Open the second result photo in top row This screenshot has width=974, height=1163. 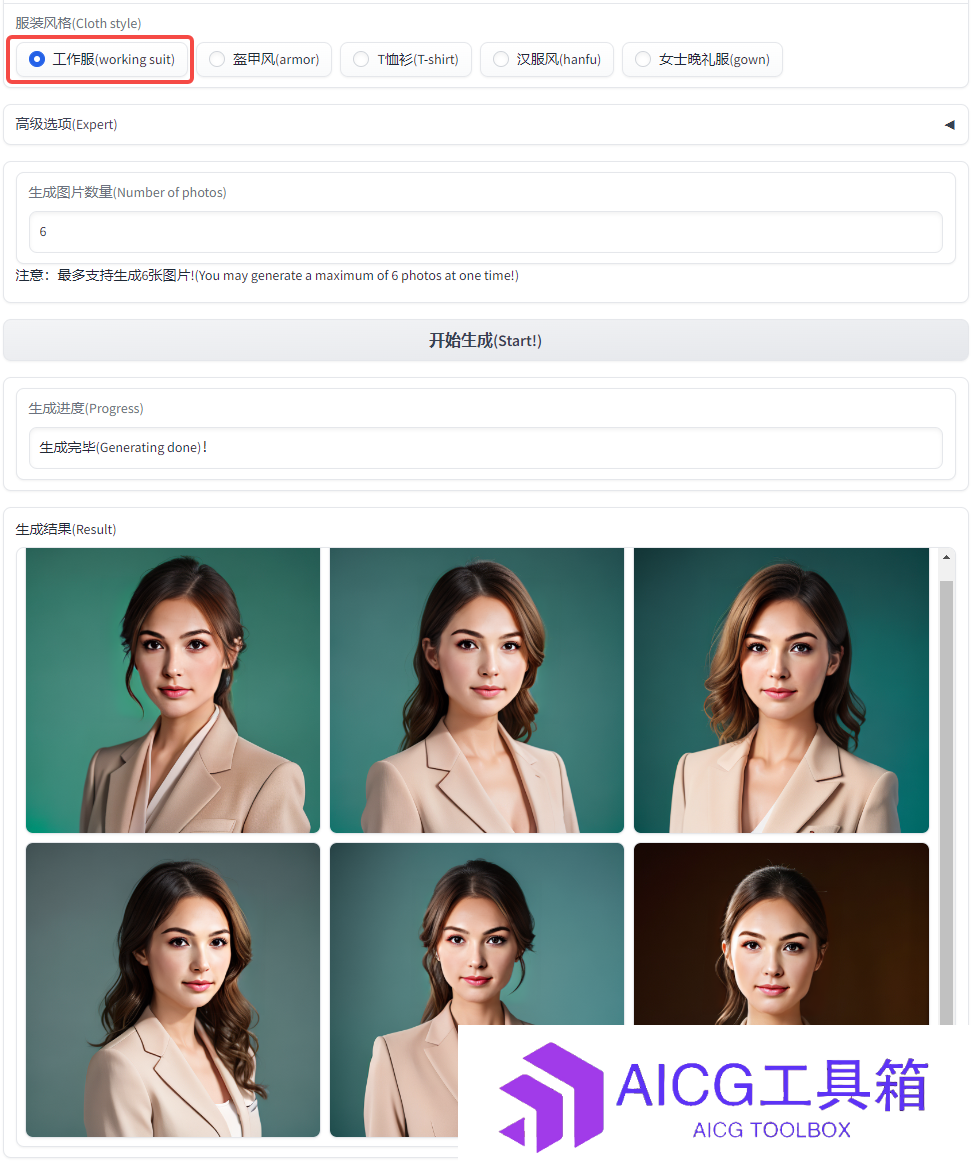point(477,690)
